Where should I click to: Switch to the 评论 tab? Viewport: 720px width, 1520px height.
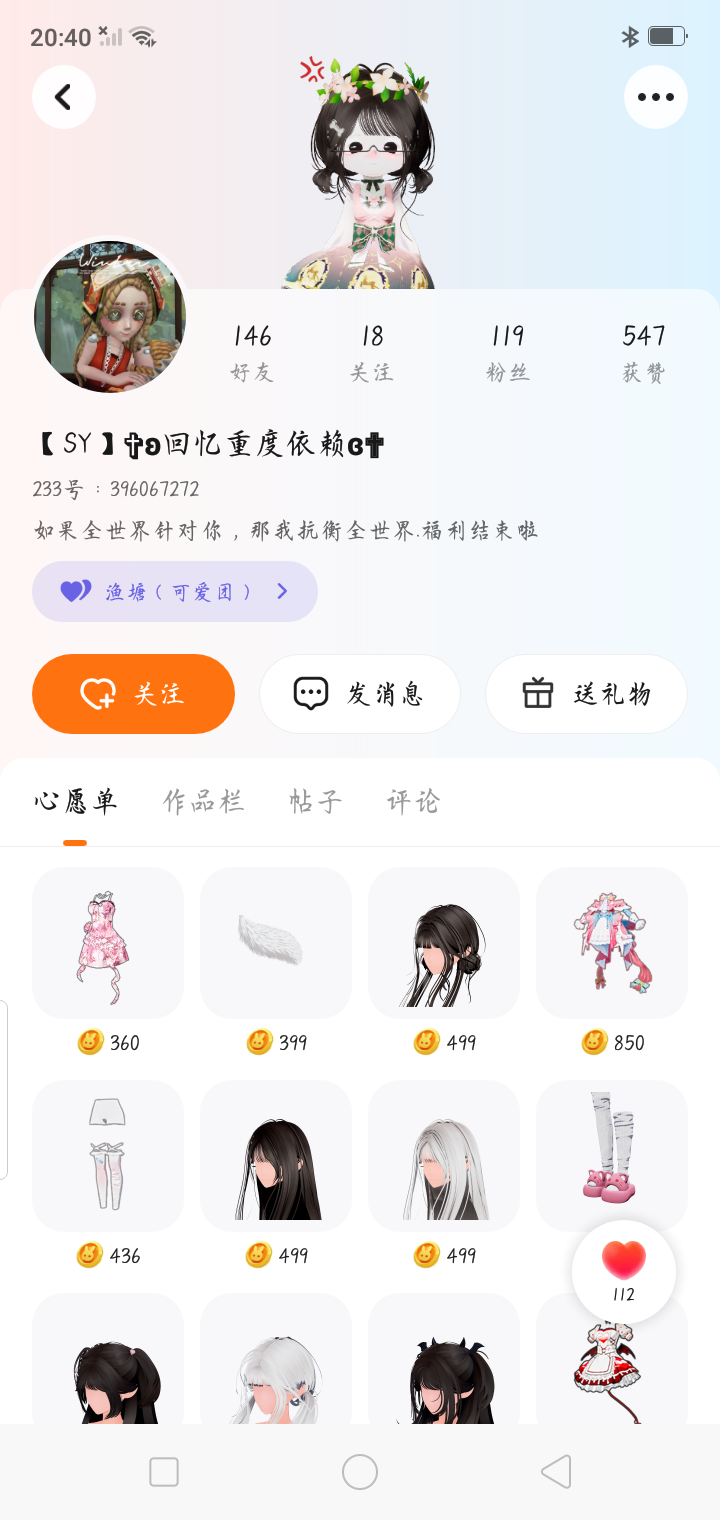click(413, 801)
